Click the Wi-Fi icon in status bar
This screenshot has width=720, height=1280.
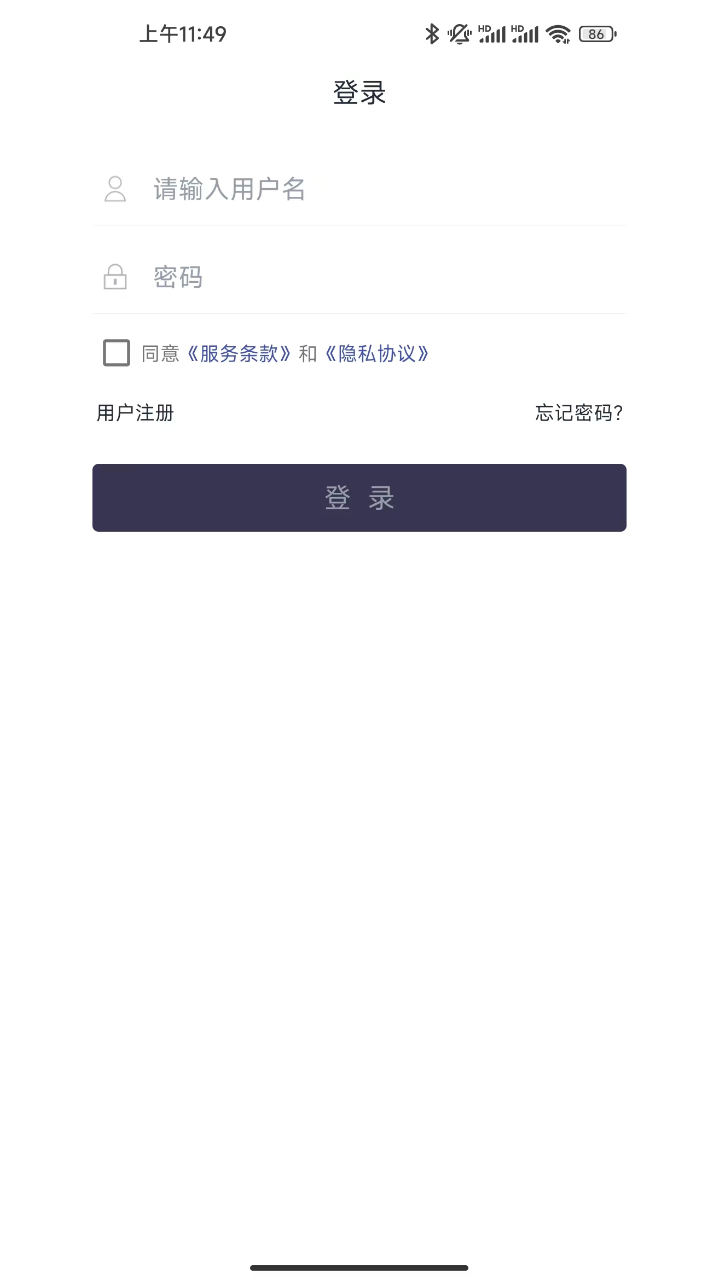(559, 33)
